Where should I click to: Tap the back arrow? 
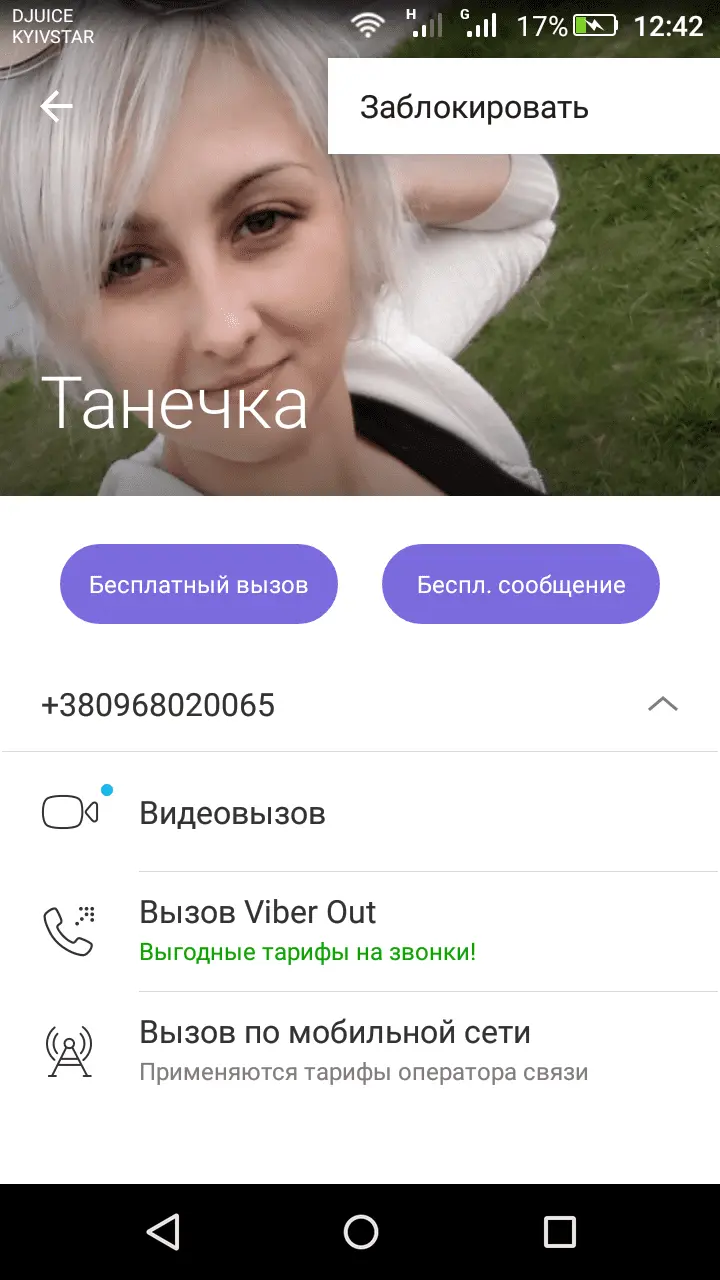point(56,107)
